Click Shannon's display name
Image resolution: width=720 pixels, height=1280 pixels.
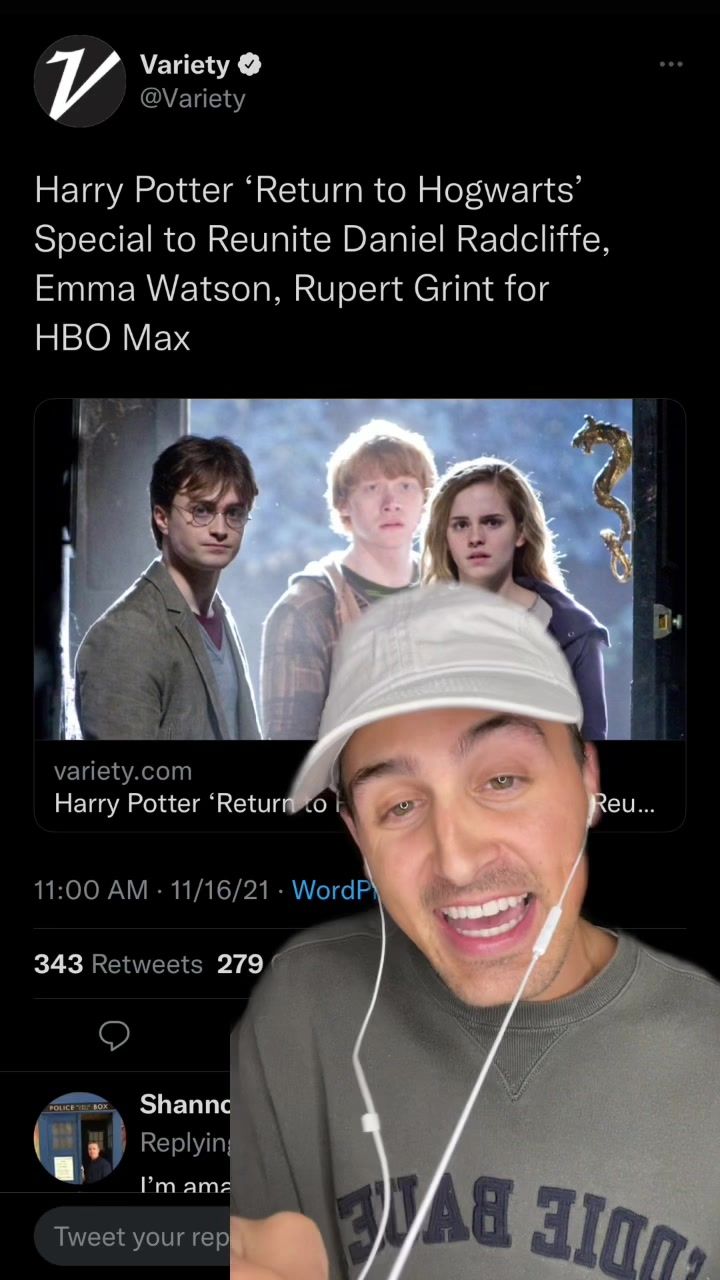tap(186, 1104)
